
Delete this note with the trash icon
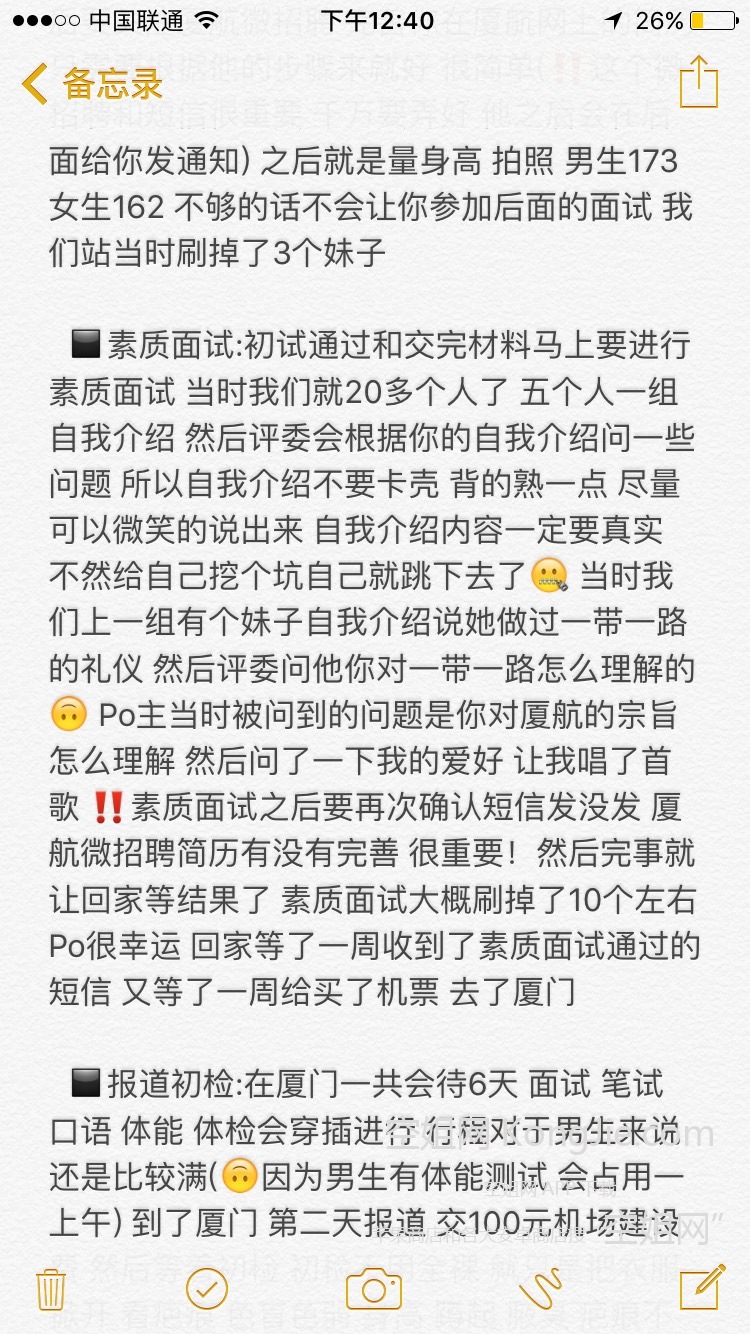51,1288
